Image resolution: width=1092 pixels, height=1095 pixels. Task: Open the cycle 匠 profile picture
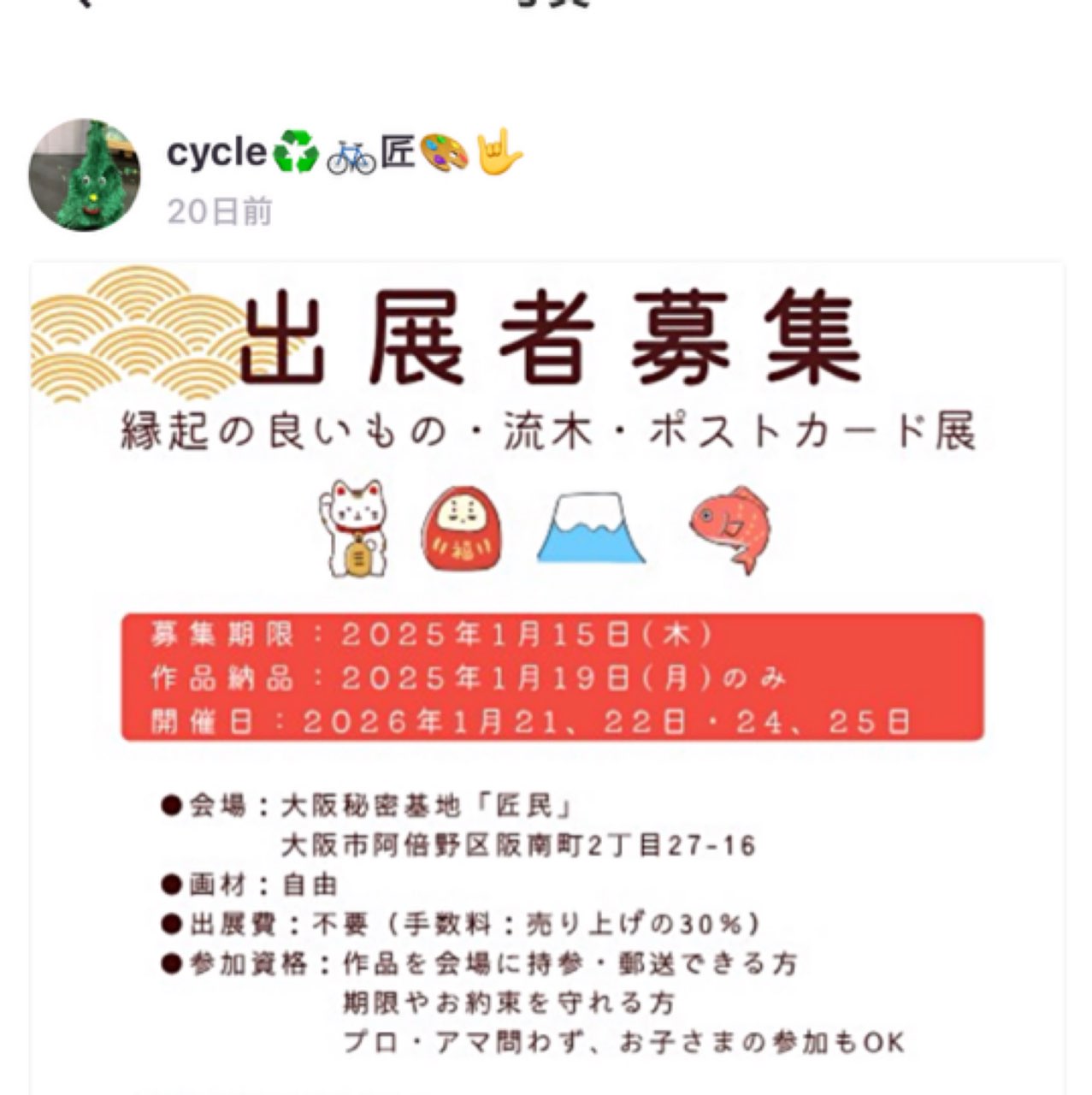(85, 175)
